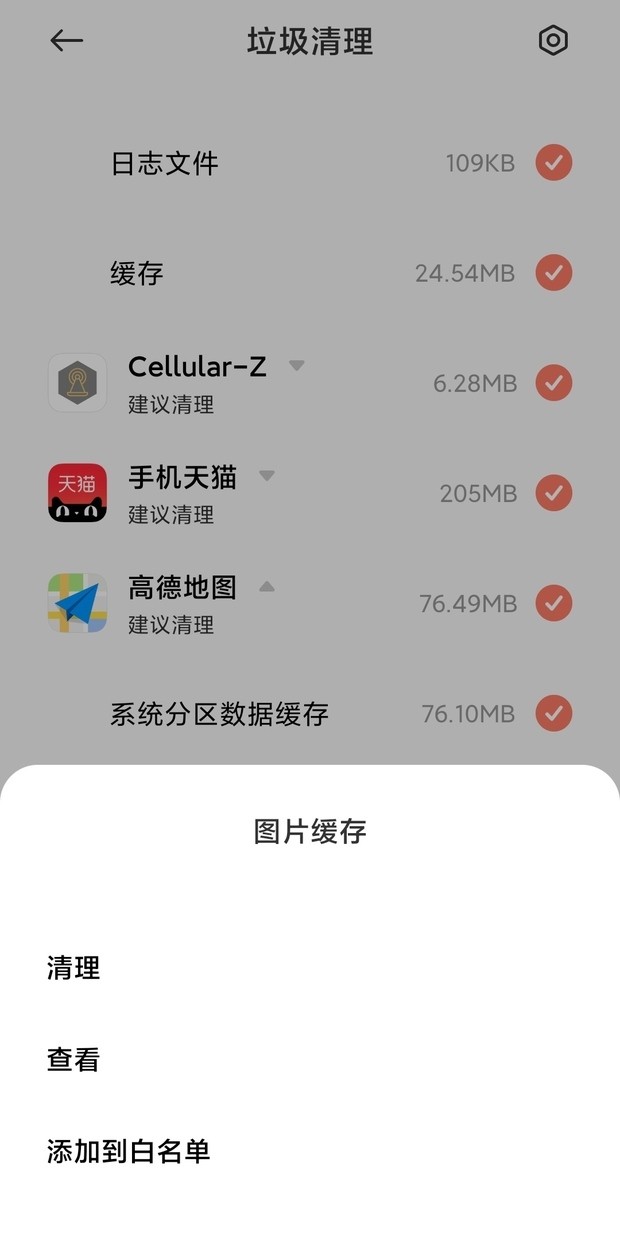620x1233 pixels.
Task: Tap 添加到白名单 option
Action: [x=128, y=1151]
